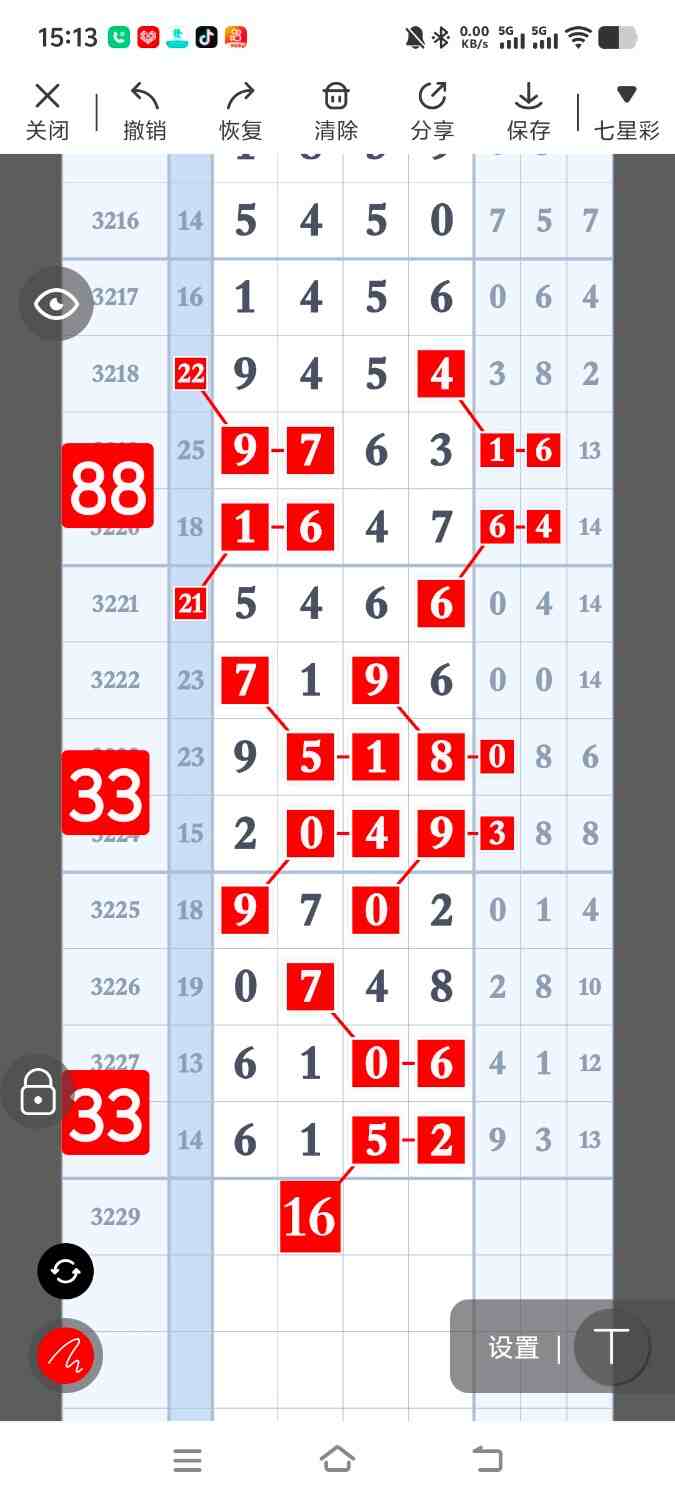Open the 七星彩 lottery type dropdown
Image resolution: width=675 pixels, height=1500 pixels.
click(x=626, y=111)
